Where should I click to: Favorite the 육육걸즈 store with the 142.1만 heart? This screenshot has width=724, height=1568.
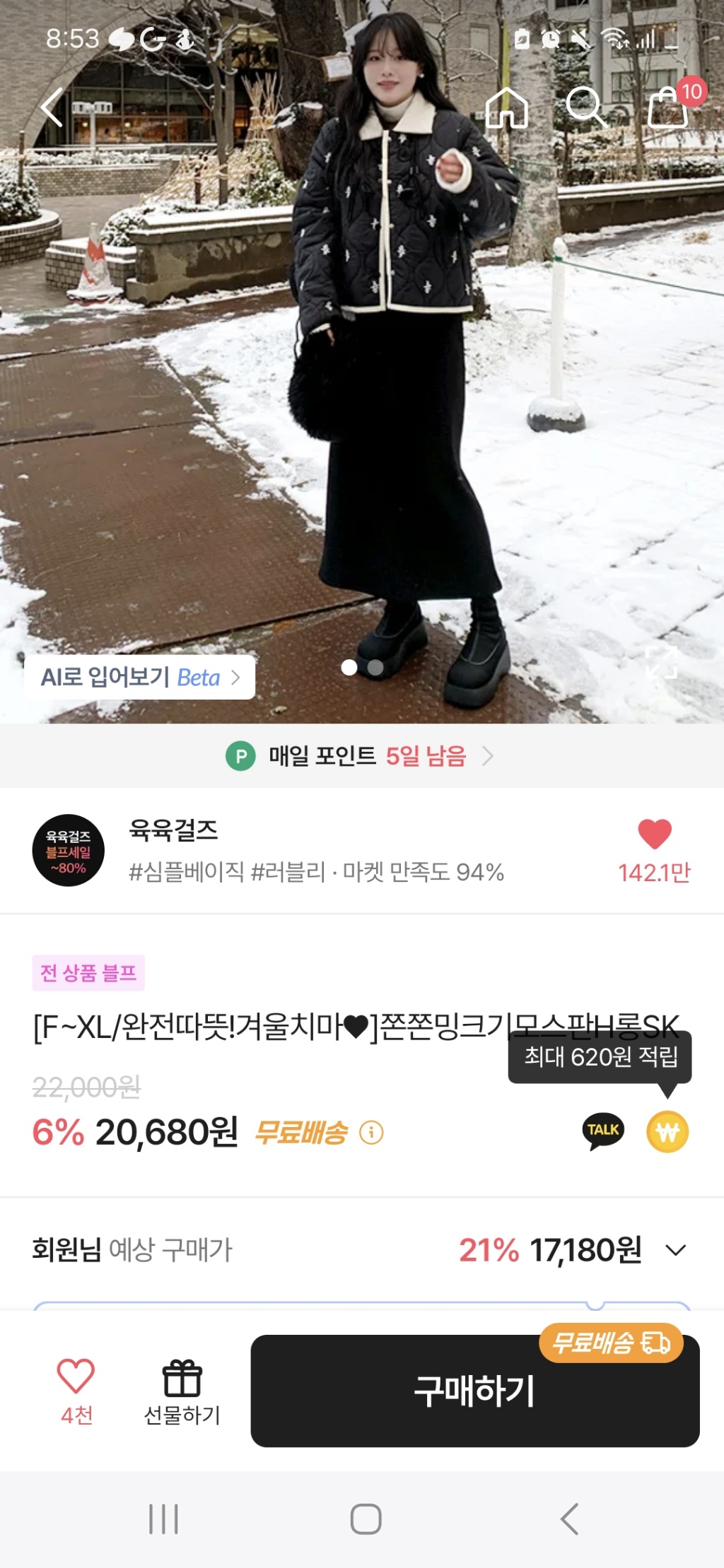(x=654, y=835)
